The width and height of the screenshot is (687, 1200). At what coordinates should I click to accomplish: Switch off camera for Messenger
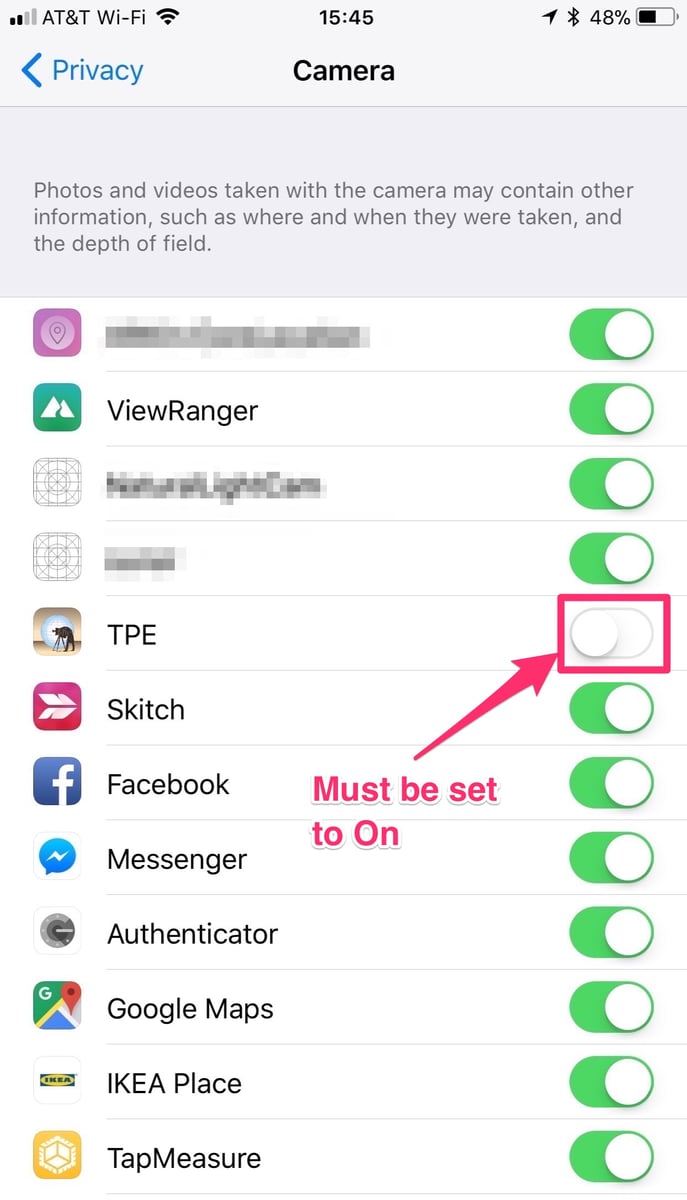[x=611, y=859]
